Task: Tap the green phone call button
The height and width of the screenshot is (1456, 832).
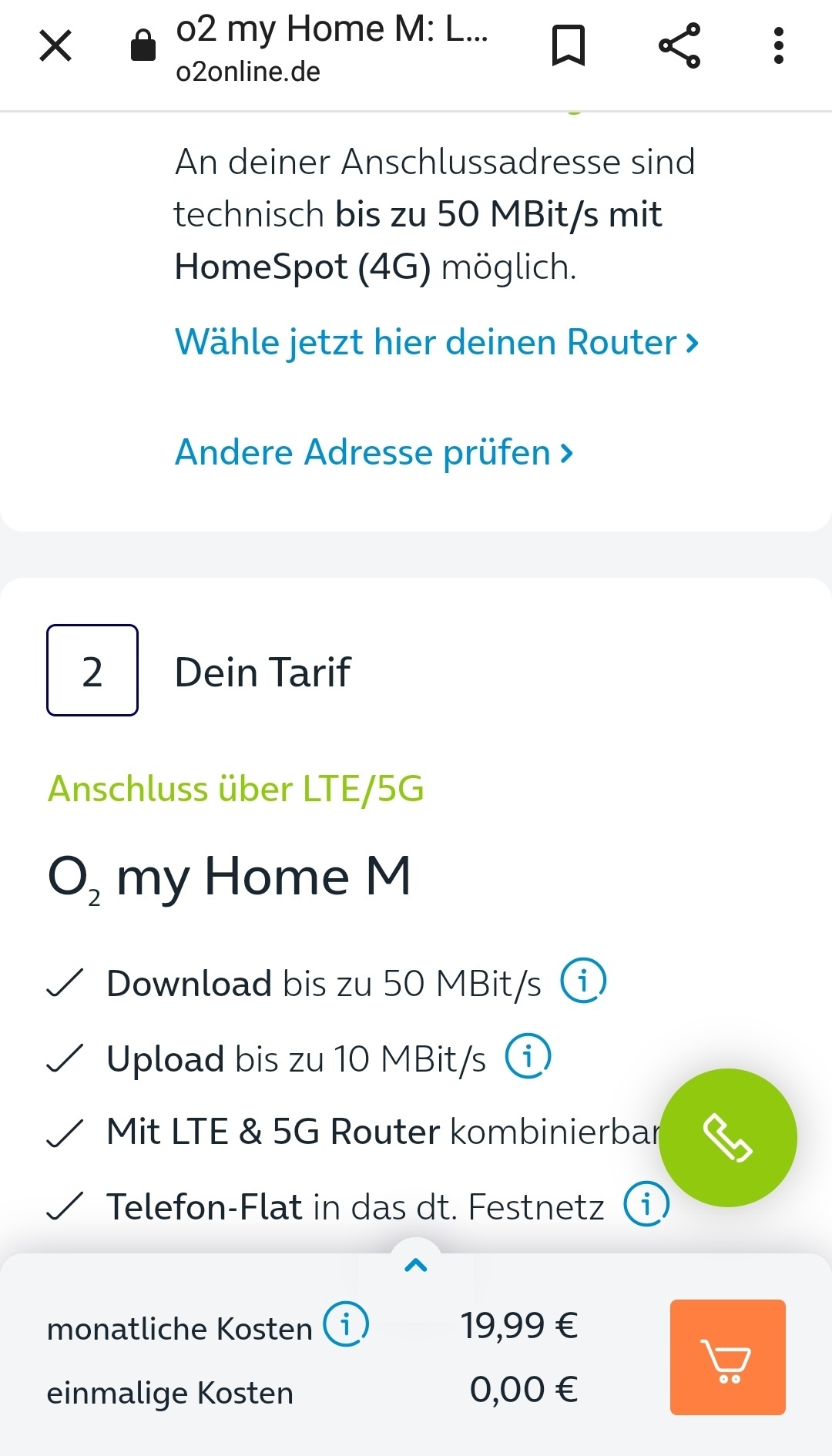Action: [x=728, y=1137]
